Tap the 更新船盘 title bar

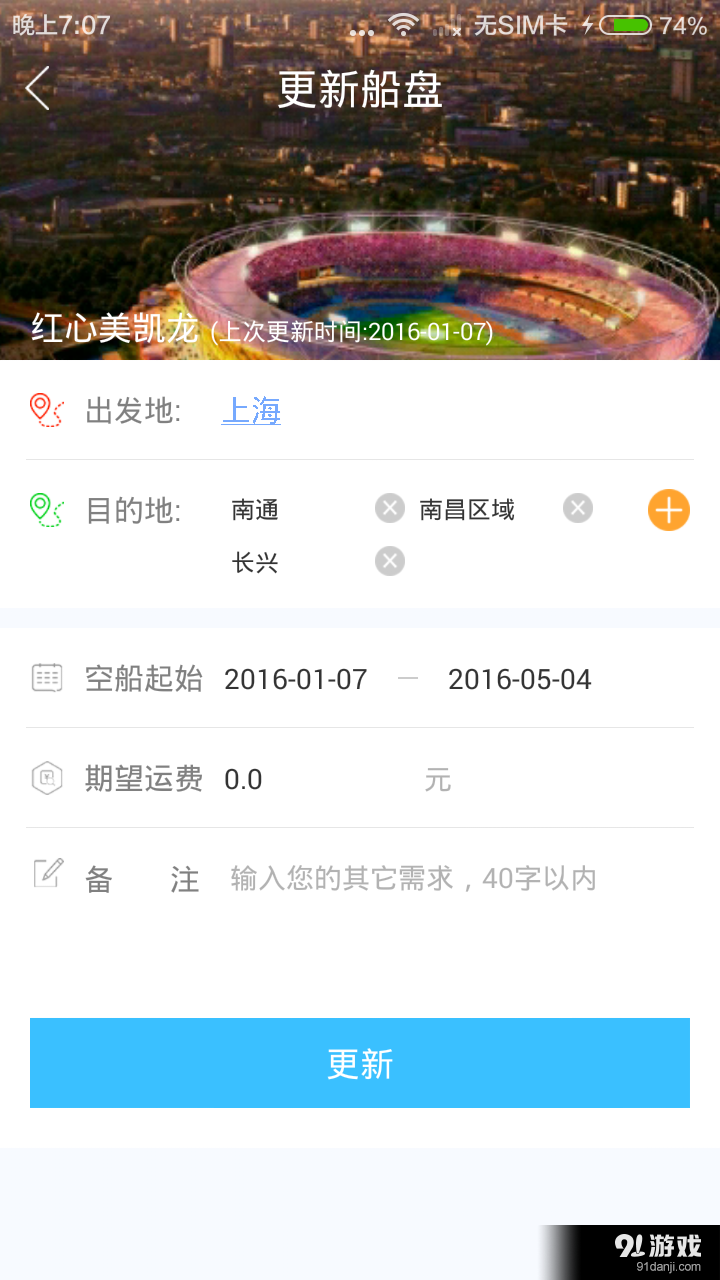point(360,88)
